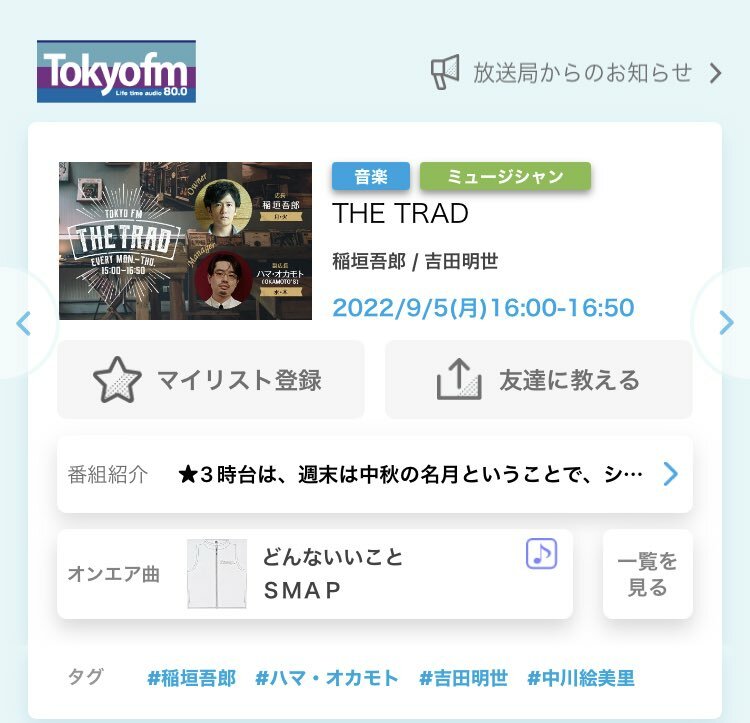Open the #稲垣吾郎 tag

tap(192, 678)
